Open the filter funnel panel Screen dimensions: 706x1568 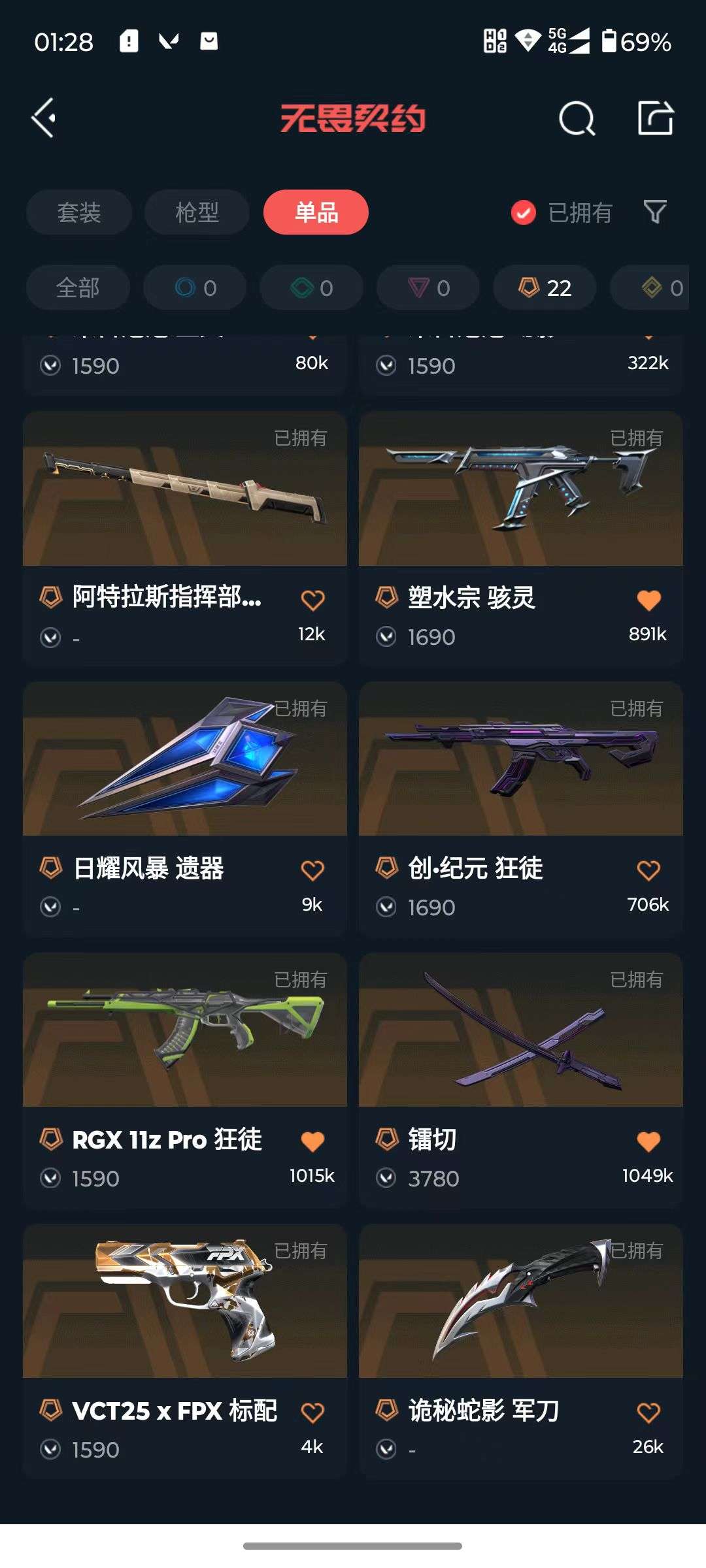click(654, 212)
